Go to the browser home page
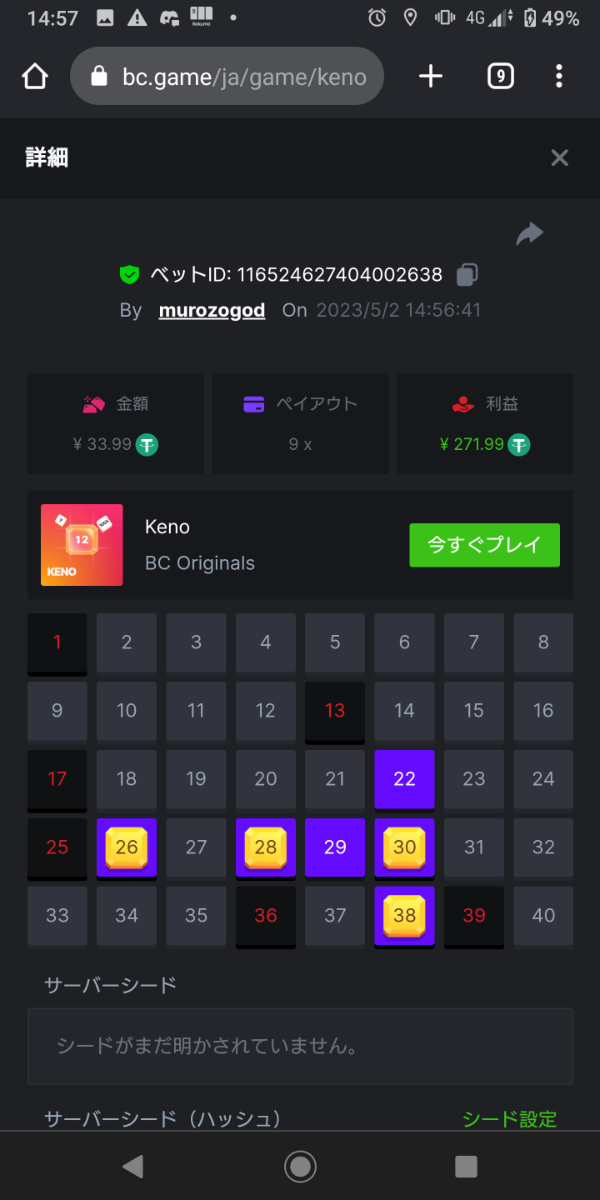Viewport: 600px width, 1200px height. coord(35,77)
